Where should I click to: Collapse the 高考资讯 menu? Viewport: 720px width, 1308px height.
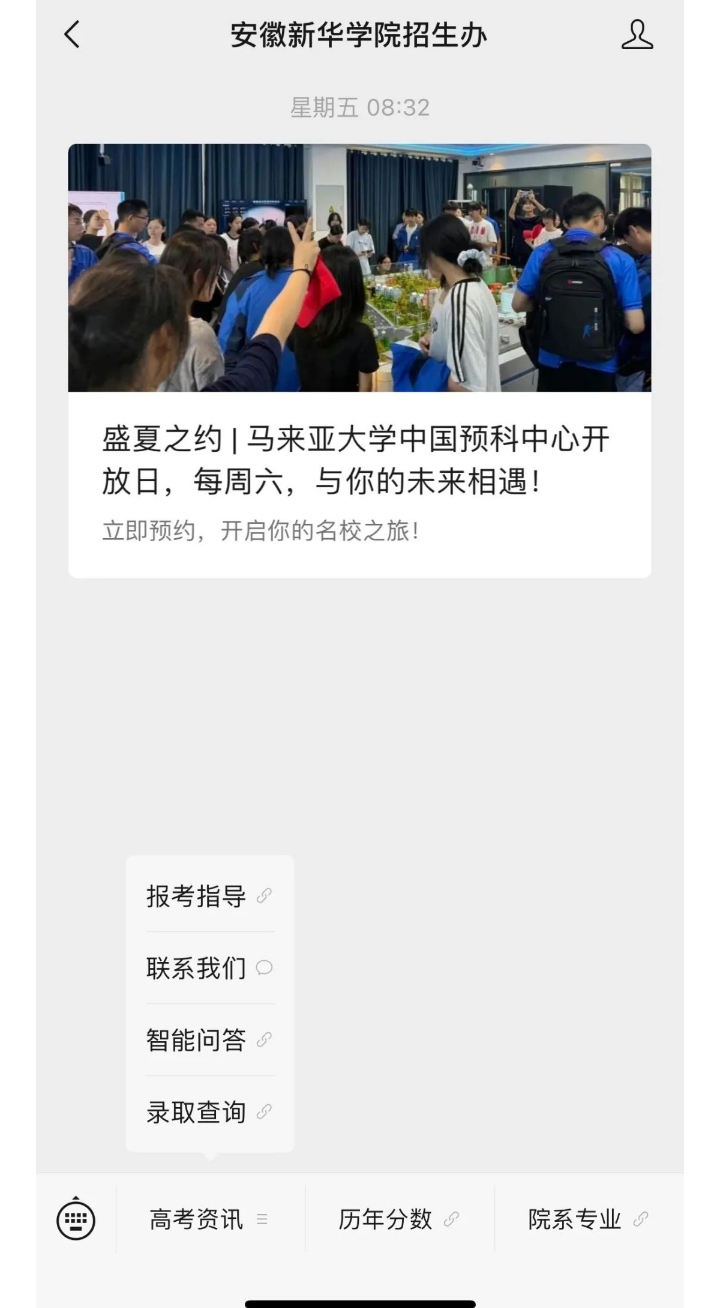click(210, 1220)
